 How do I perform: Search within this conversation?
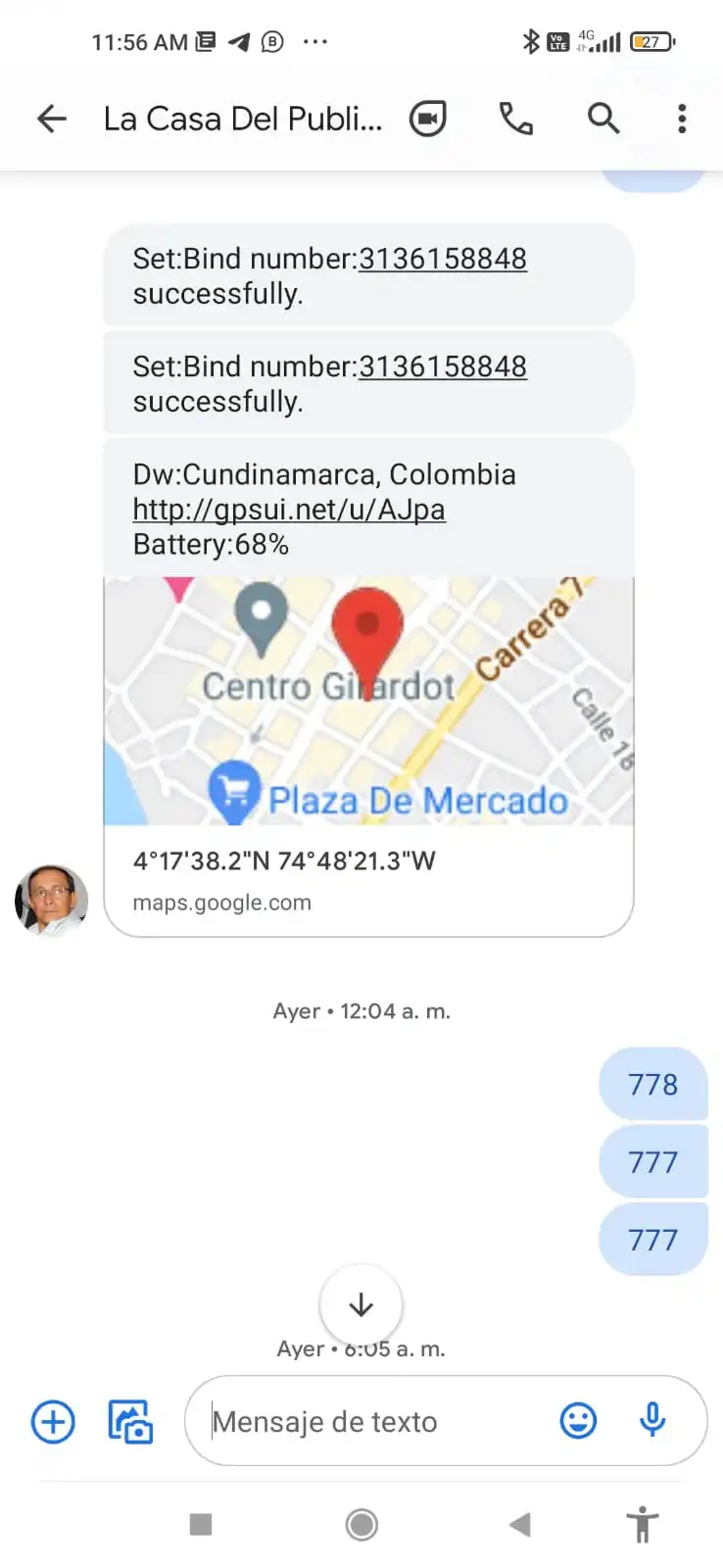[x=603, y=120]
